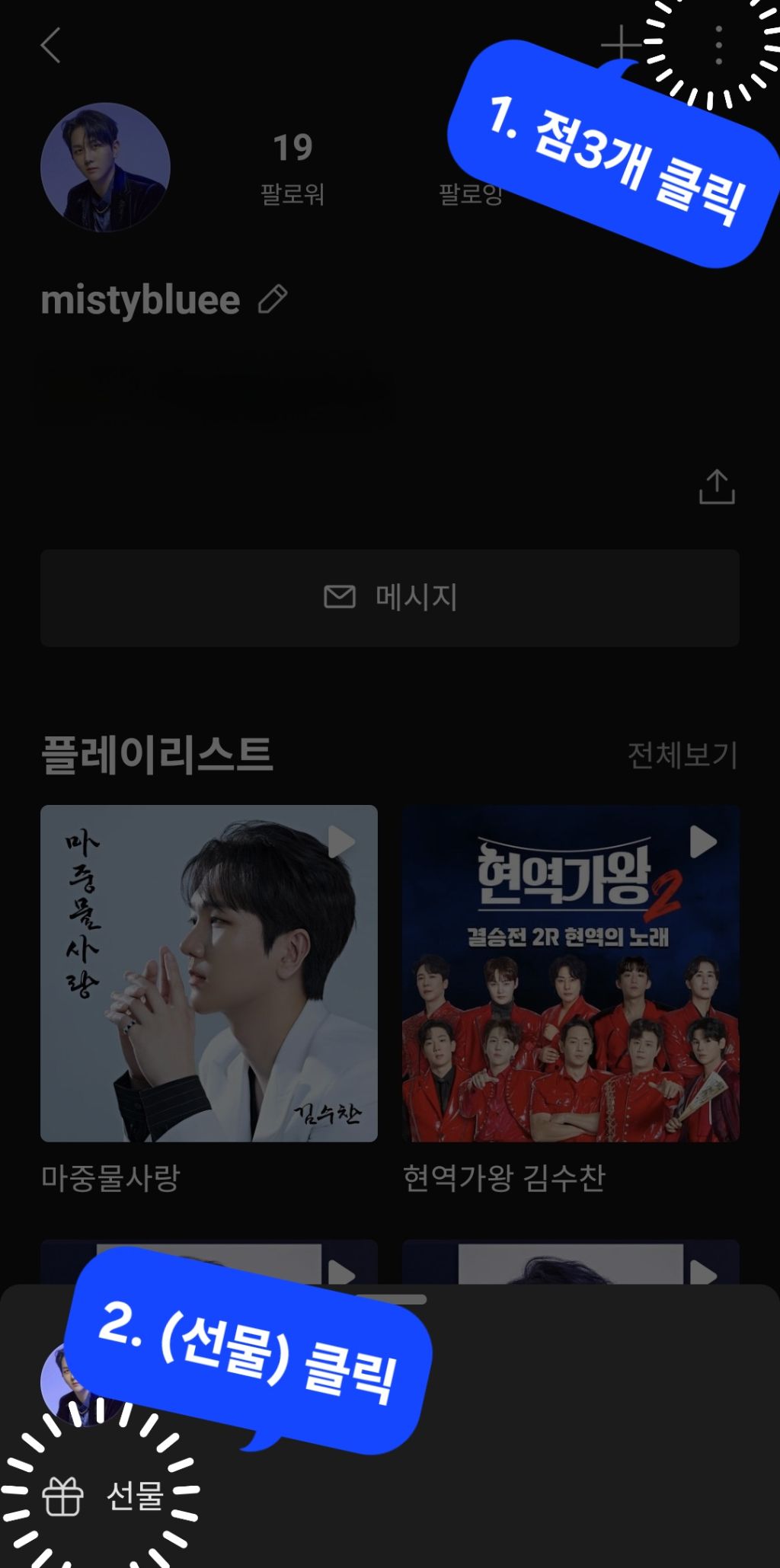The width and height of the screenshot is (780, 1568).
Task: View all playlists via 전체보기
Action: click(x=682, y=755)
